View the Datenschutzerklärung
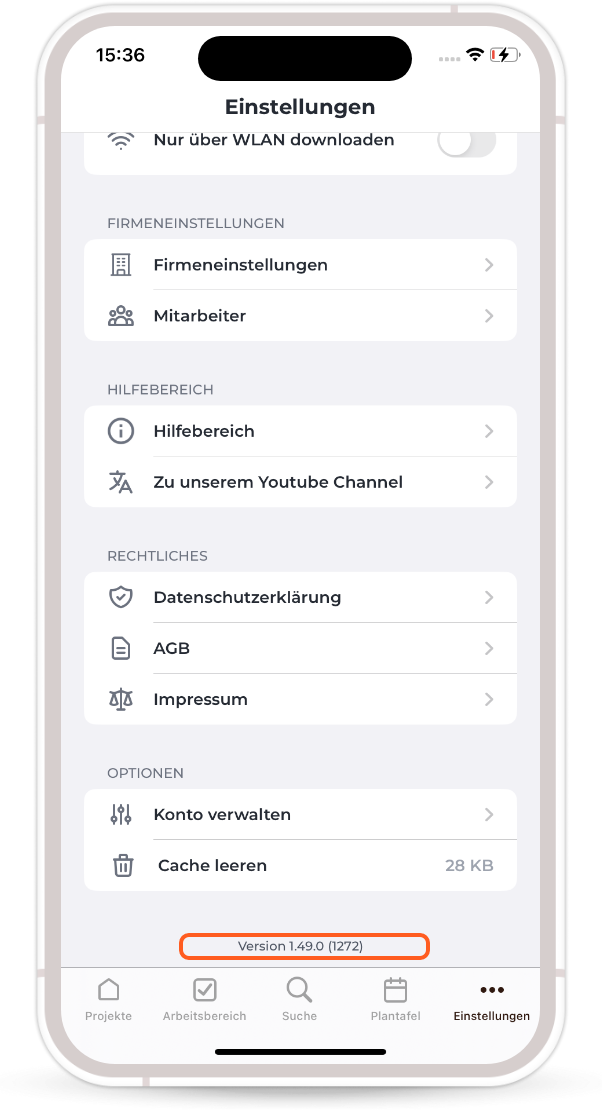Viewport: 602px width, 1113px height. point(300,597)
